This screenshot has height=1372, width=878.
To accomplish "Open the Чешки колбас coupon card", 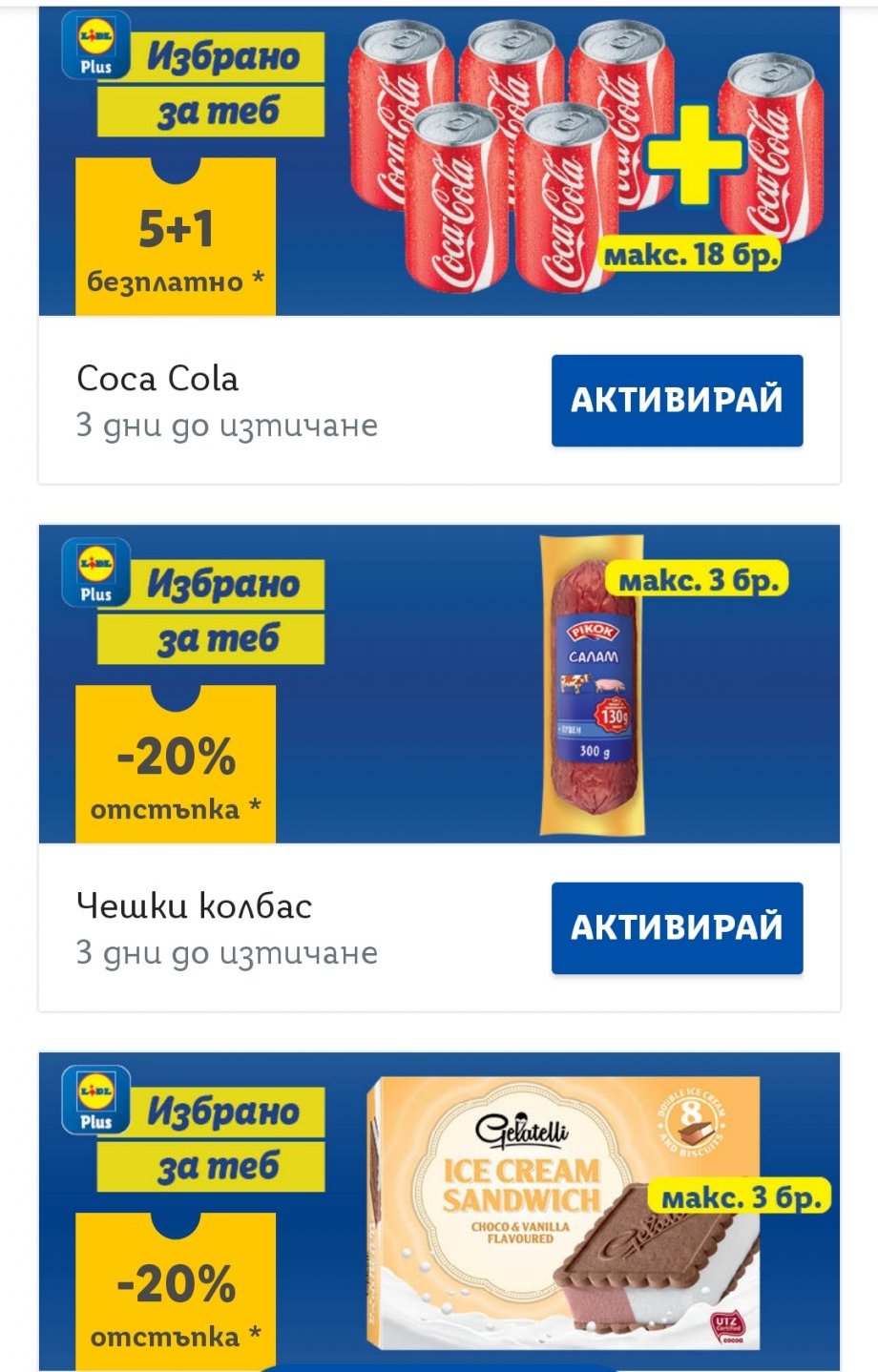I will 194,907.
